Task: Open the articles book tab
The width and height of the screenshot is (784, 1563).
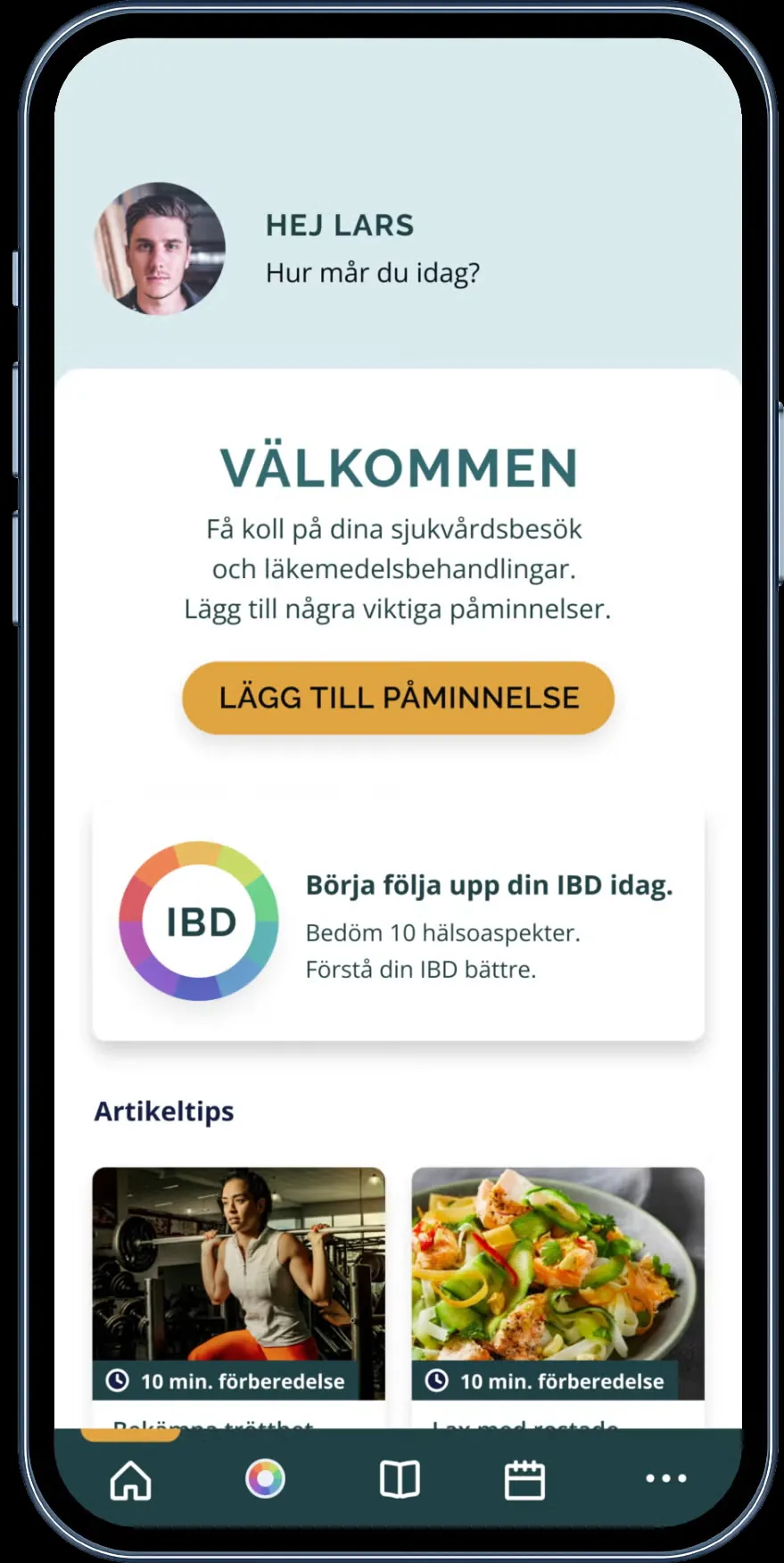Action: pyautogui.click(x=400, y=1479)
